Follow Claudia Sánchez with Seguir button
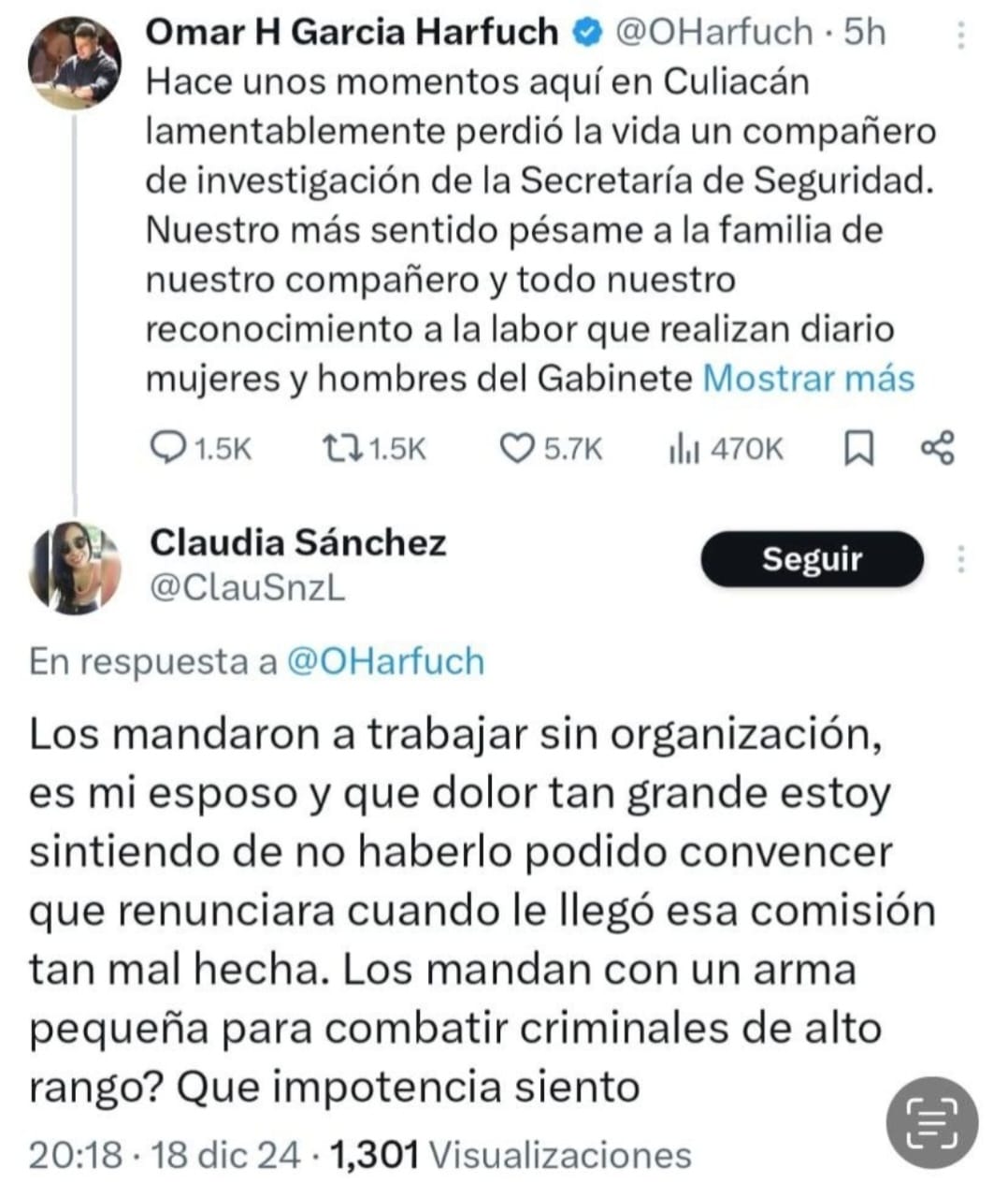 [812, 559]
